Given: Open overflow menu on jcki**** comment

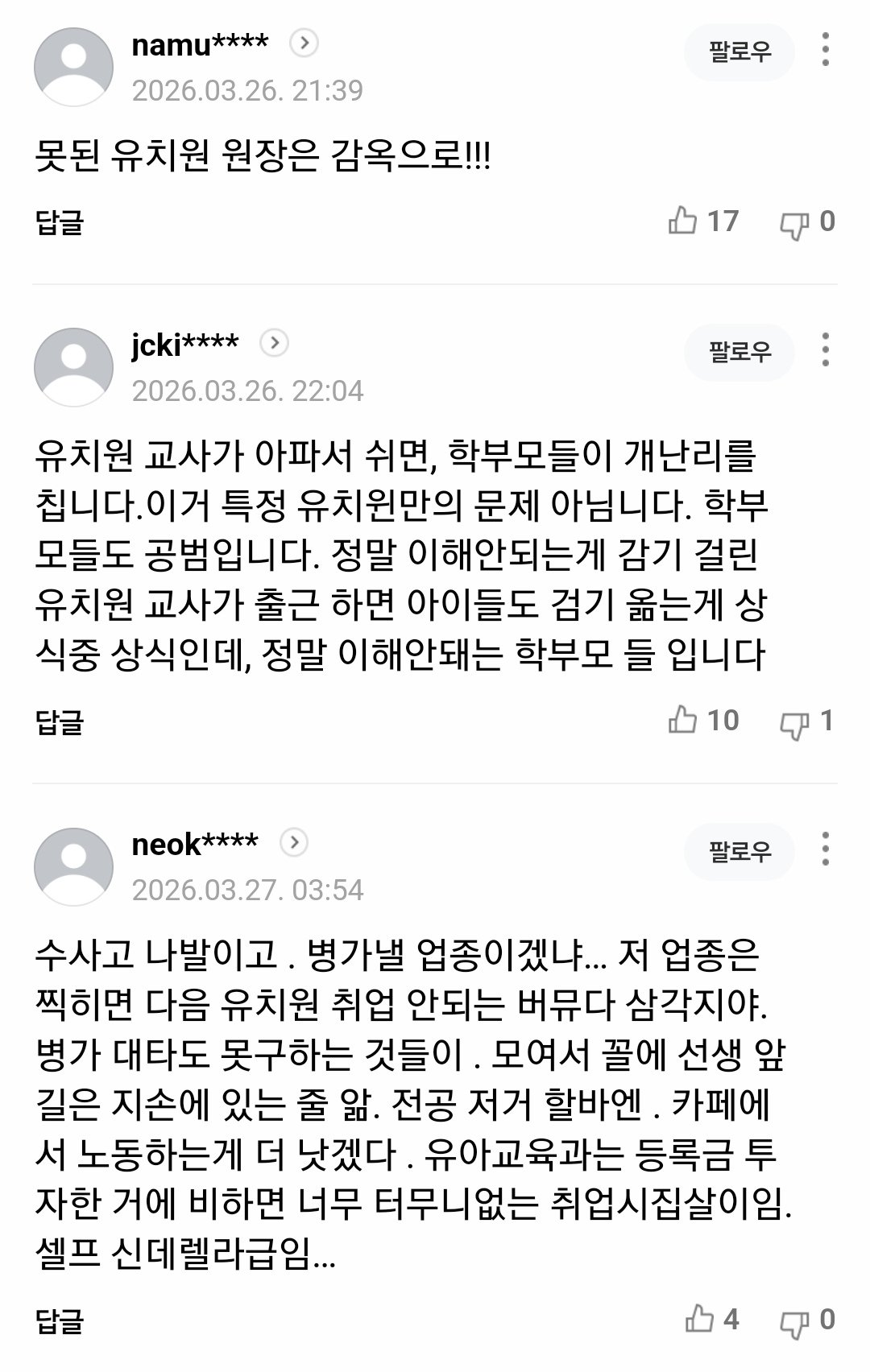Looking at the screenshot, I should point(825,350).
